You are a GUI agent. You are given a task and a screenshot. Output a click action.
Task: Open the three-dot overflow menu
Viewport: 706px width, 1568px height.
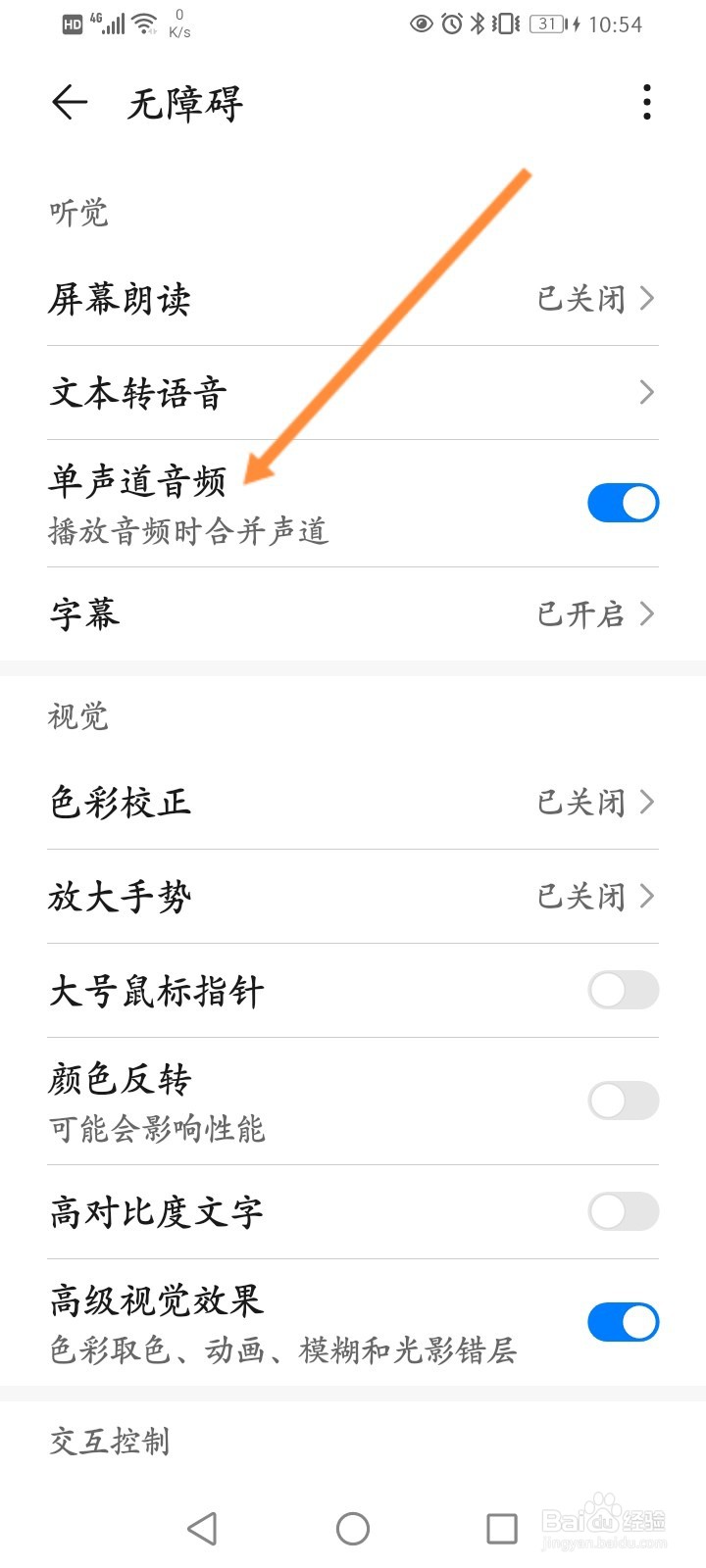(x=646, y=102)
